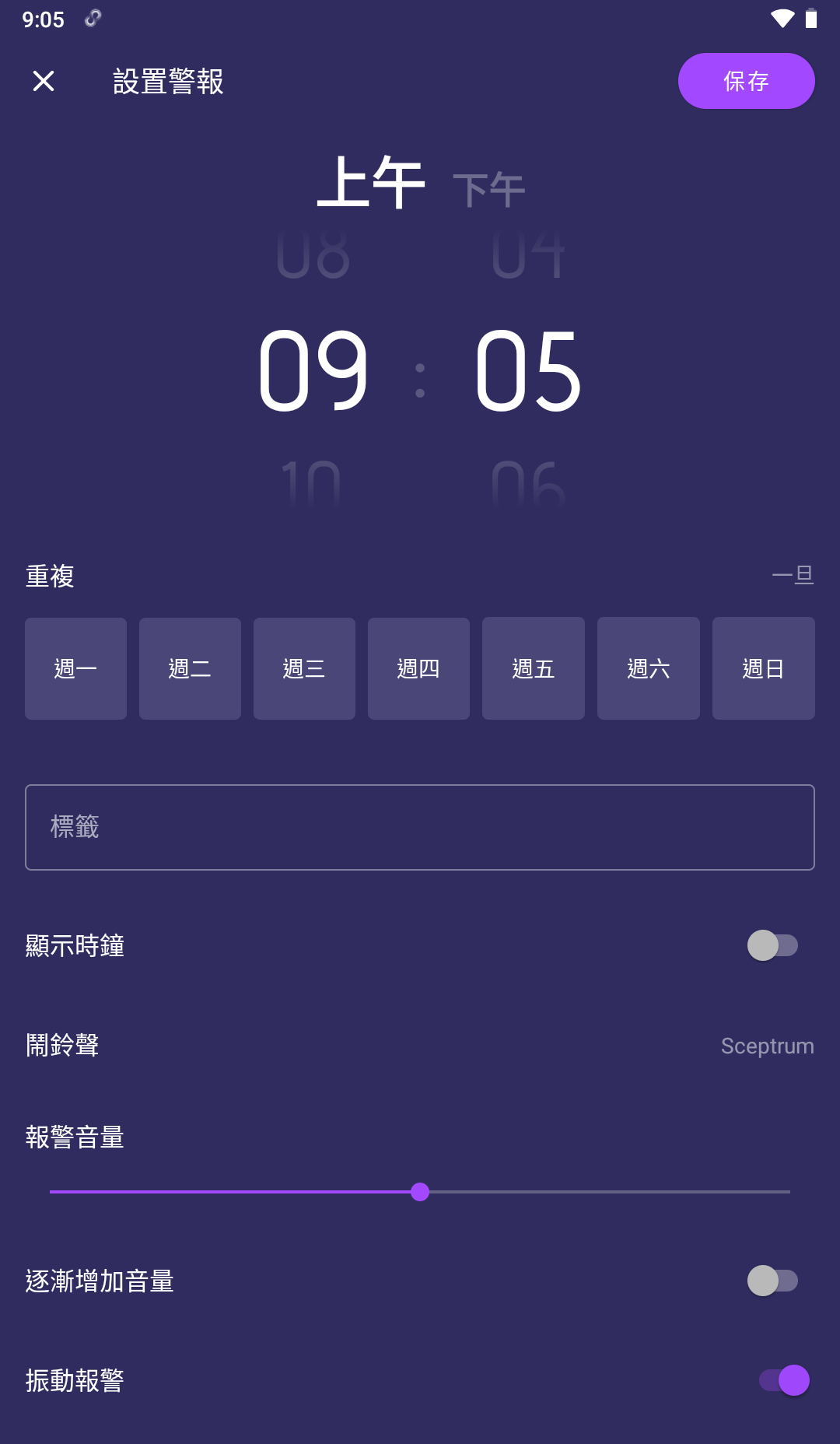Tap the 標籤 label input field
The height and width of the screenshot is (1444, 840).
tap(420, 826)
